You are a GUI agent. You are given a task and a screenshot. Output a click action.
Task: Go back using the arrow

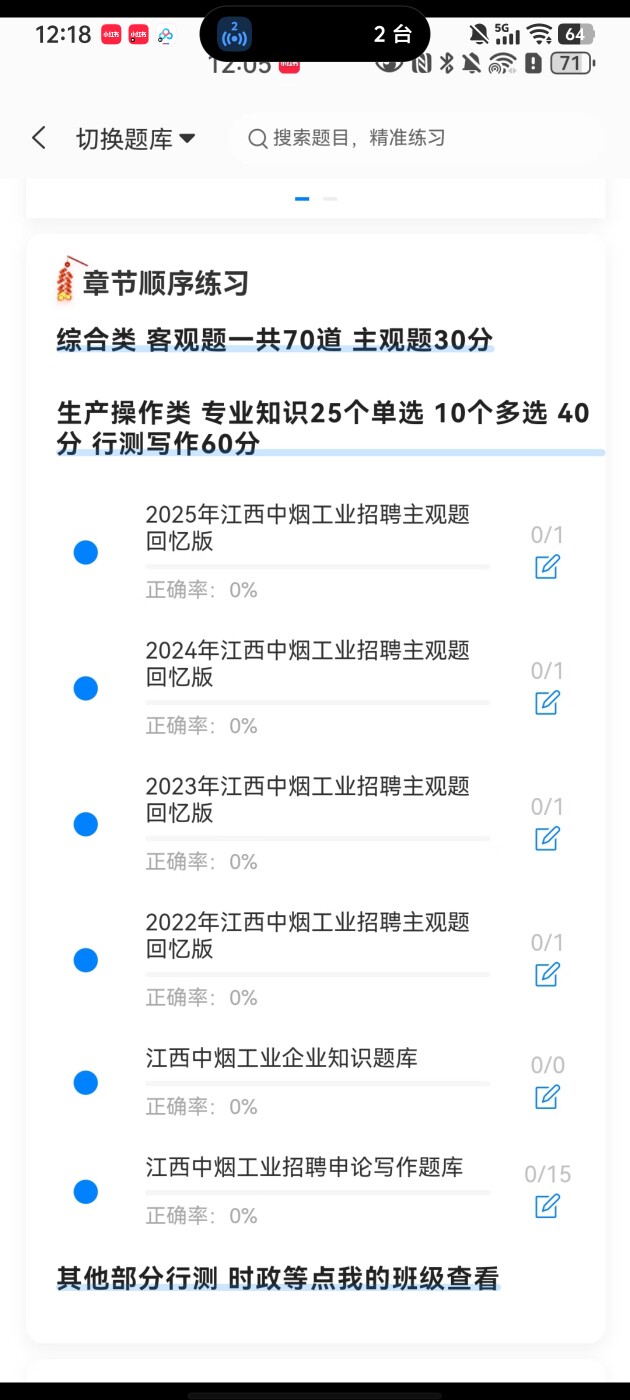[x=39, y=138]
